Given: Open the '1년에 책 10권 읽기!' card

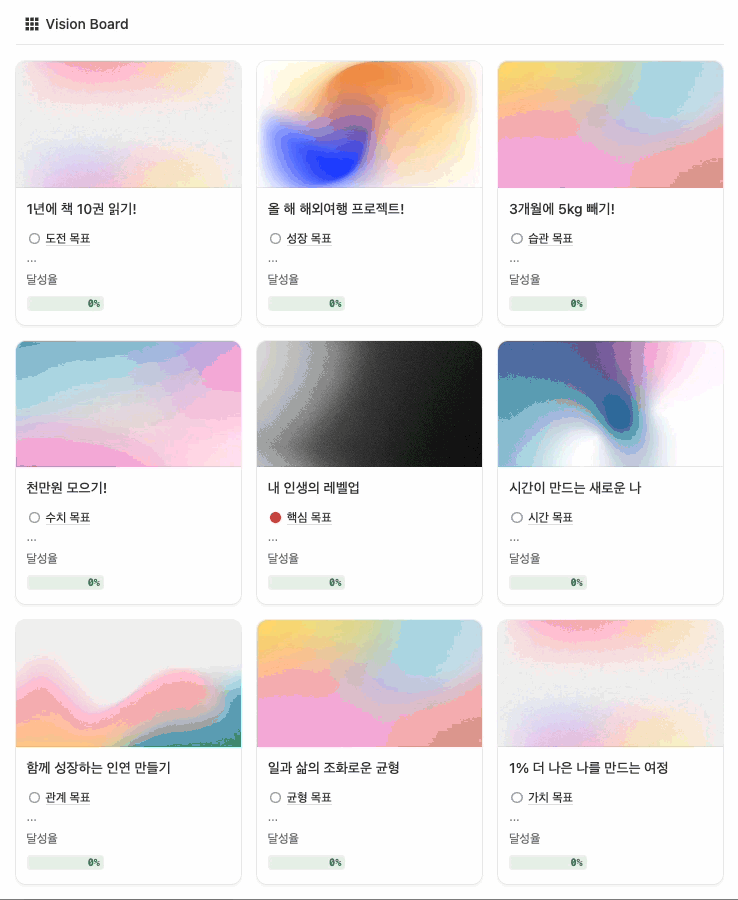Looking at the screenshot, I should pyautogui.click(x=81, y=209).
